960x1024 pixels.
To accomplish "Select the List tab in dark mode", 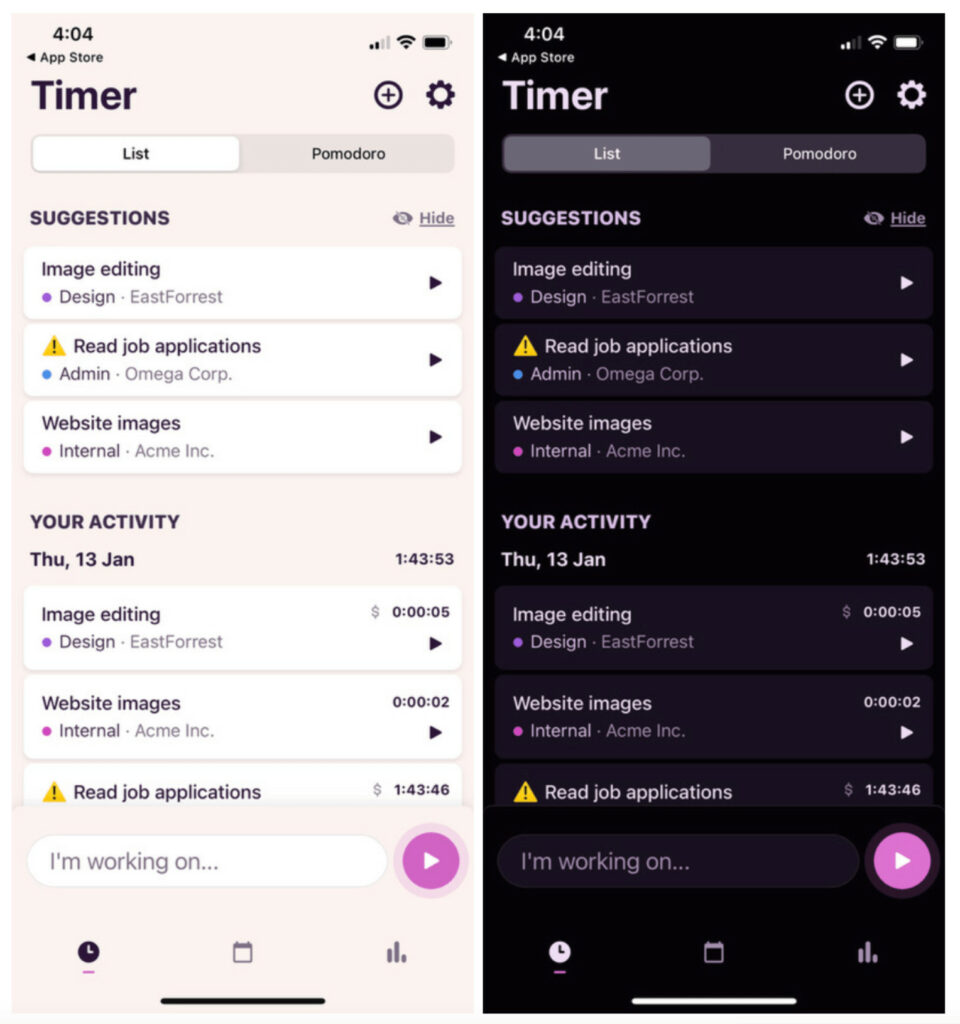I will [605, 153].
